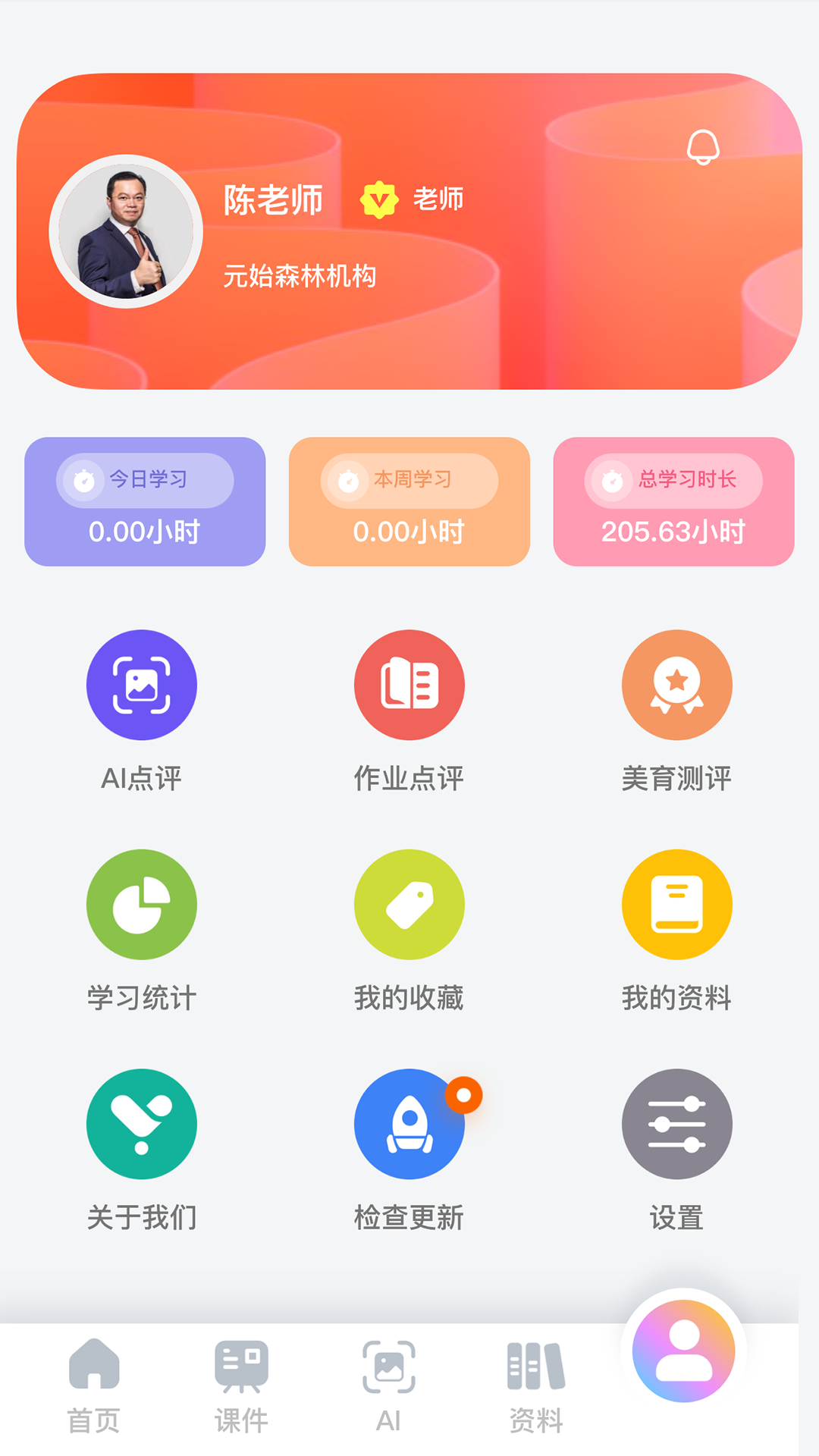819x1456 pixels.
Task: Open the AI点评 photo review tool
Action: click(x=141, y=684)
